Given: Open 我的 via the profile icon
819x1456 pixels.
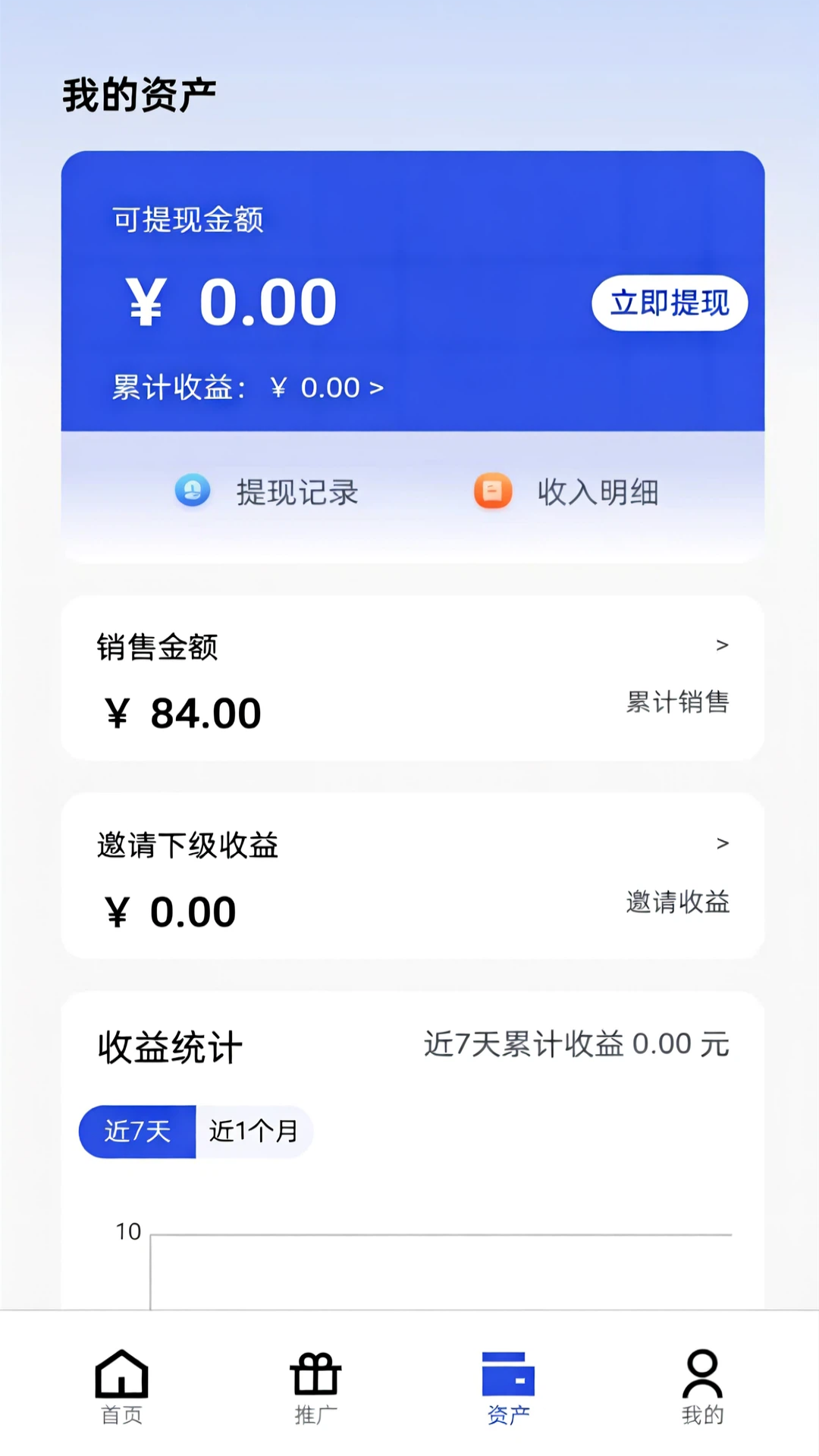Looking at the screenshot, I should click(x=701, y=1373).
